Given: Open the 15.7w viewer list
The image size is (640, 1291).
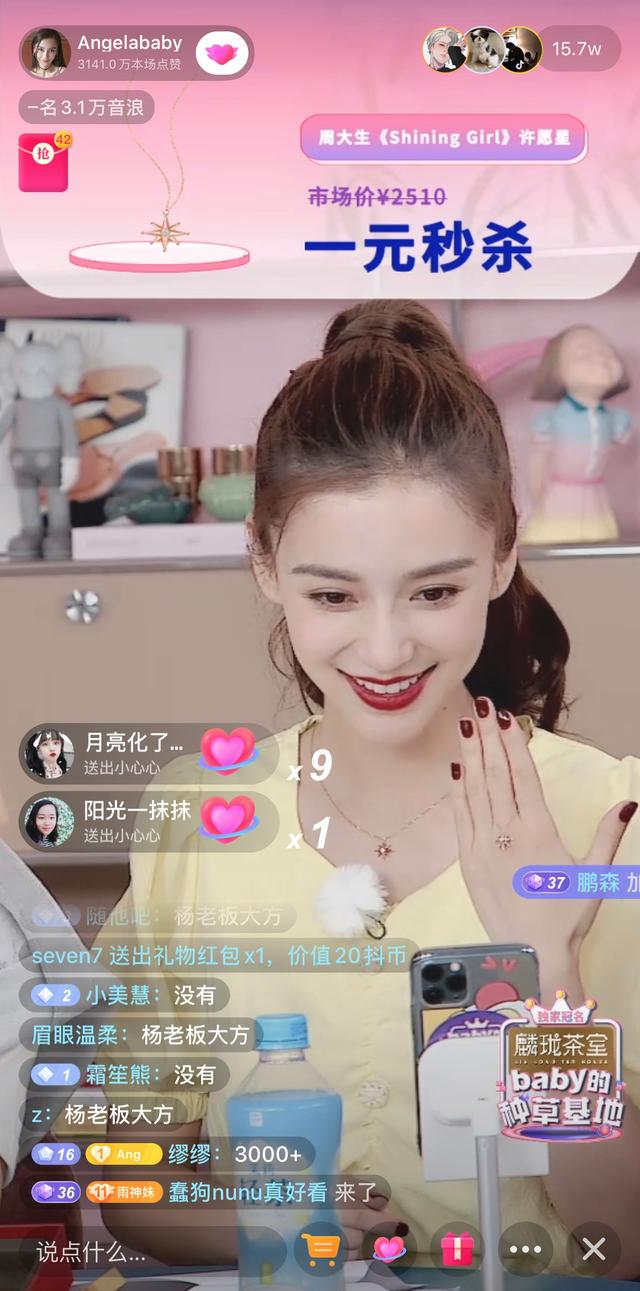Looking at the screenshot, I should click(577, 49).
